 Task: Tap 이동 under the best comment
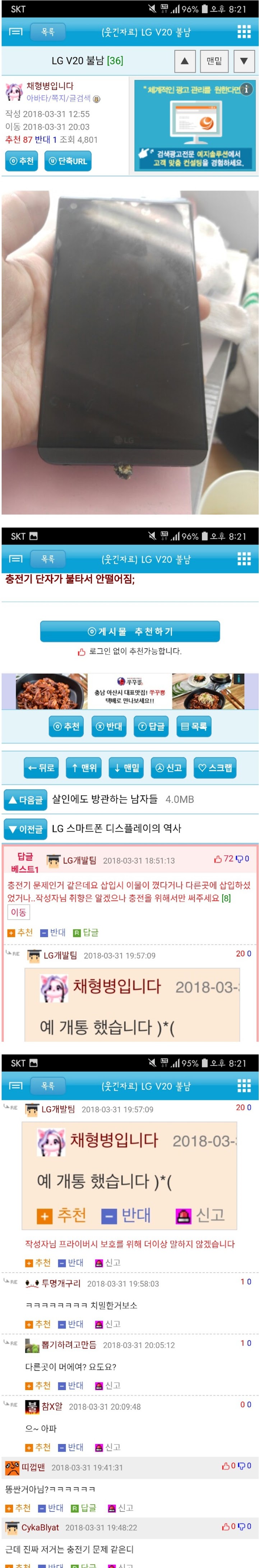(19, 912)
